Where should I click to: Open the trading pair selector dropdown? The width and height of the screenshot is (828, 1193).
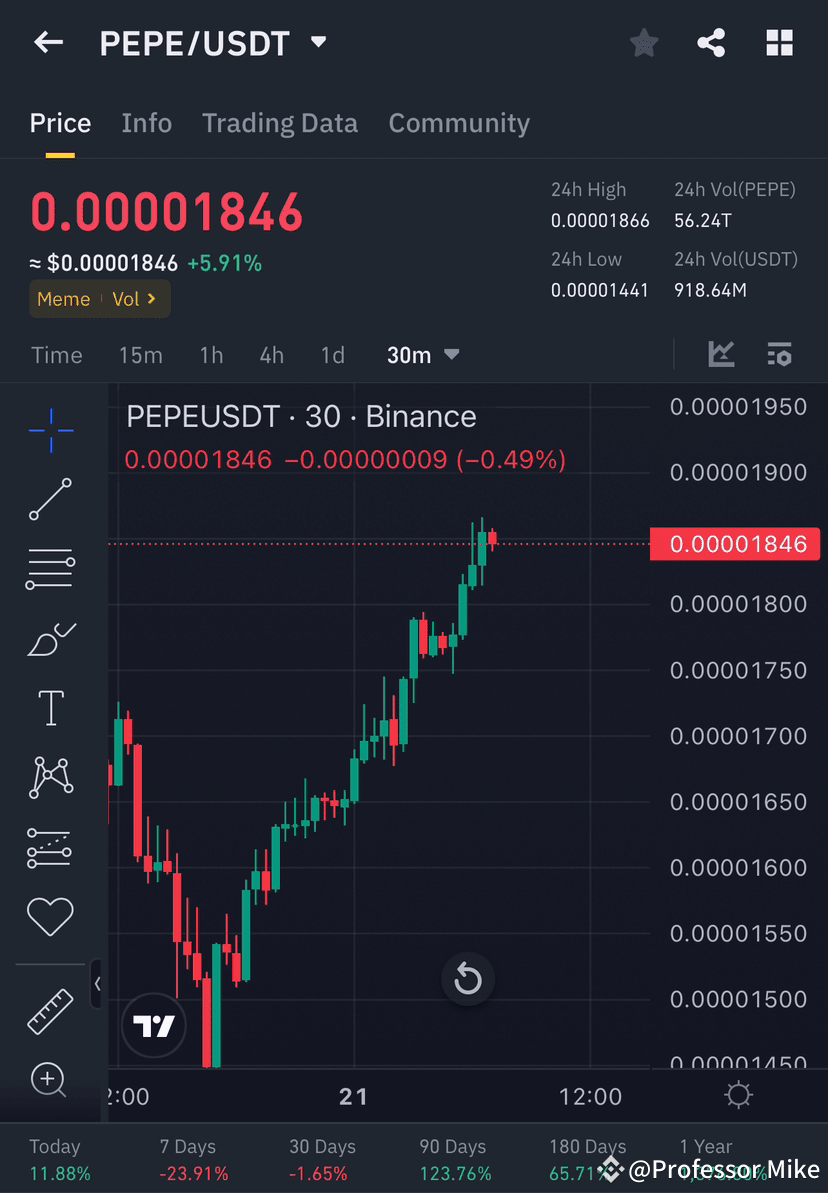(x=317, y=42)
